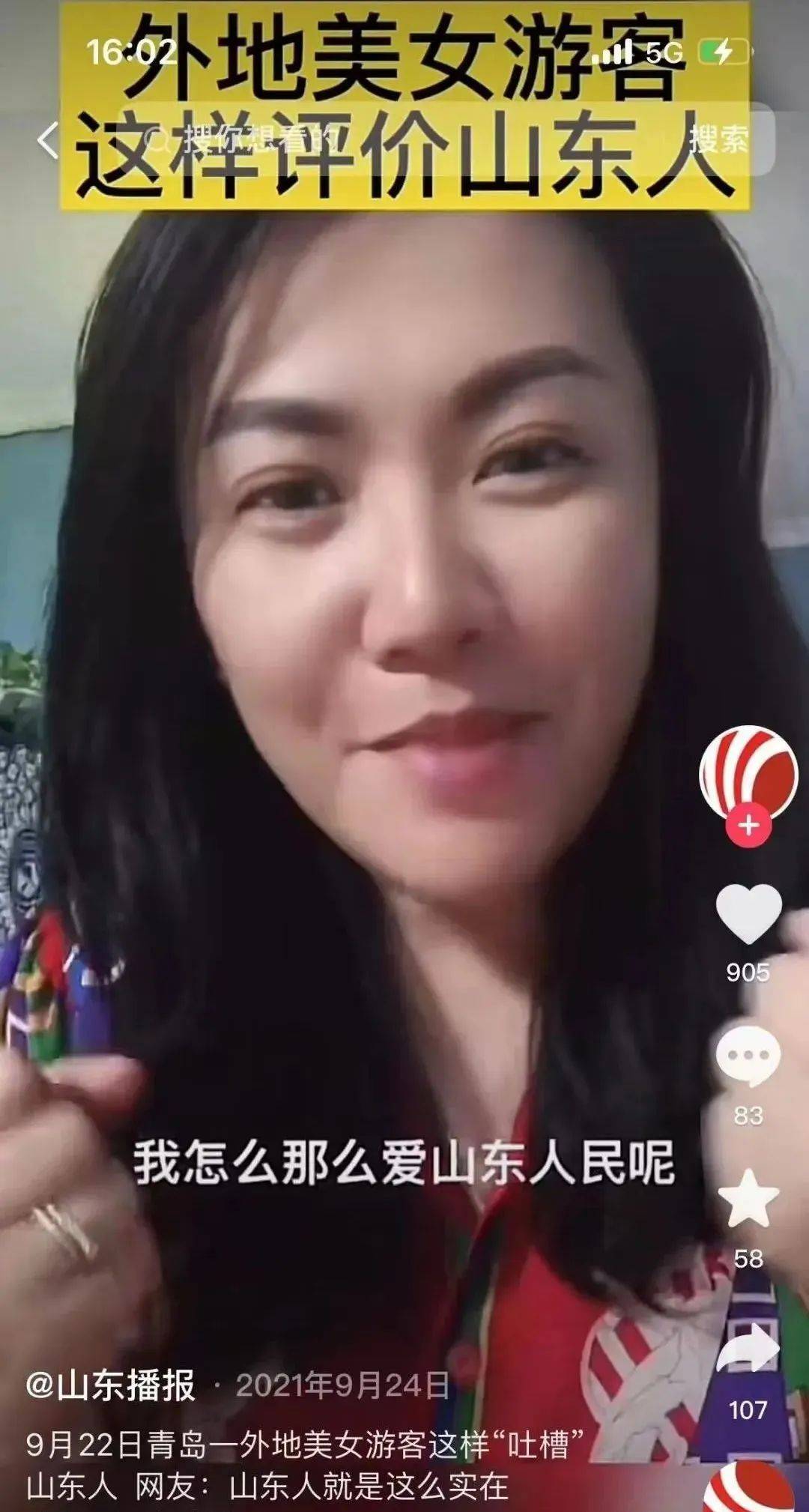Viewport: 809px width, 1512px height.
Task: Open the comments with 83 replies
Action: click(x=748, y=1056)
